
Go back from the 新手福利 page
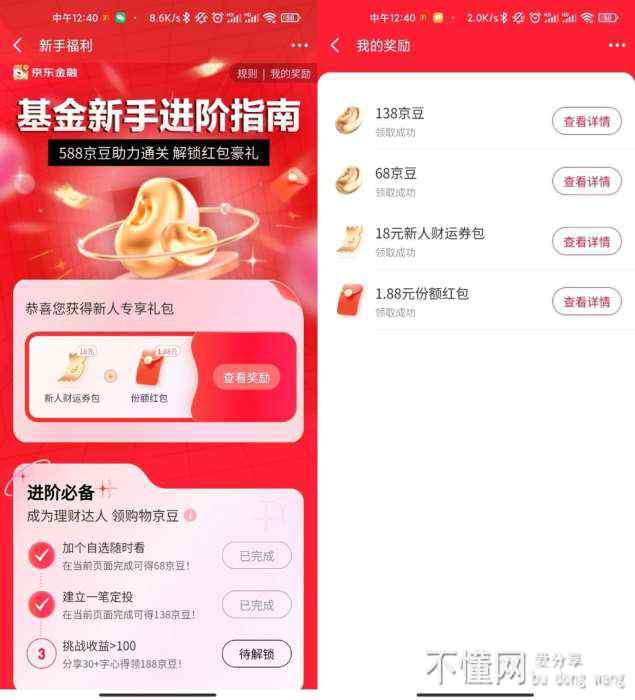pyautogui.click(x=18, y=46)
